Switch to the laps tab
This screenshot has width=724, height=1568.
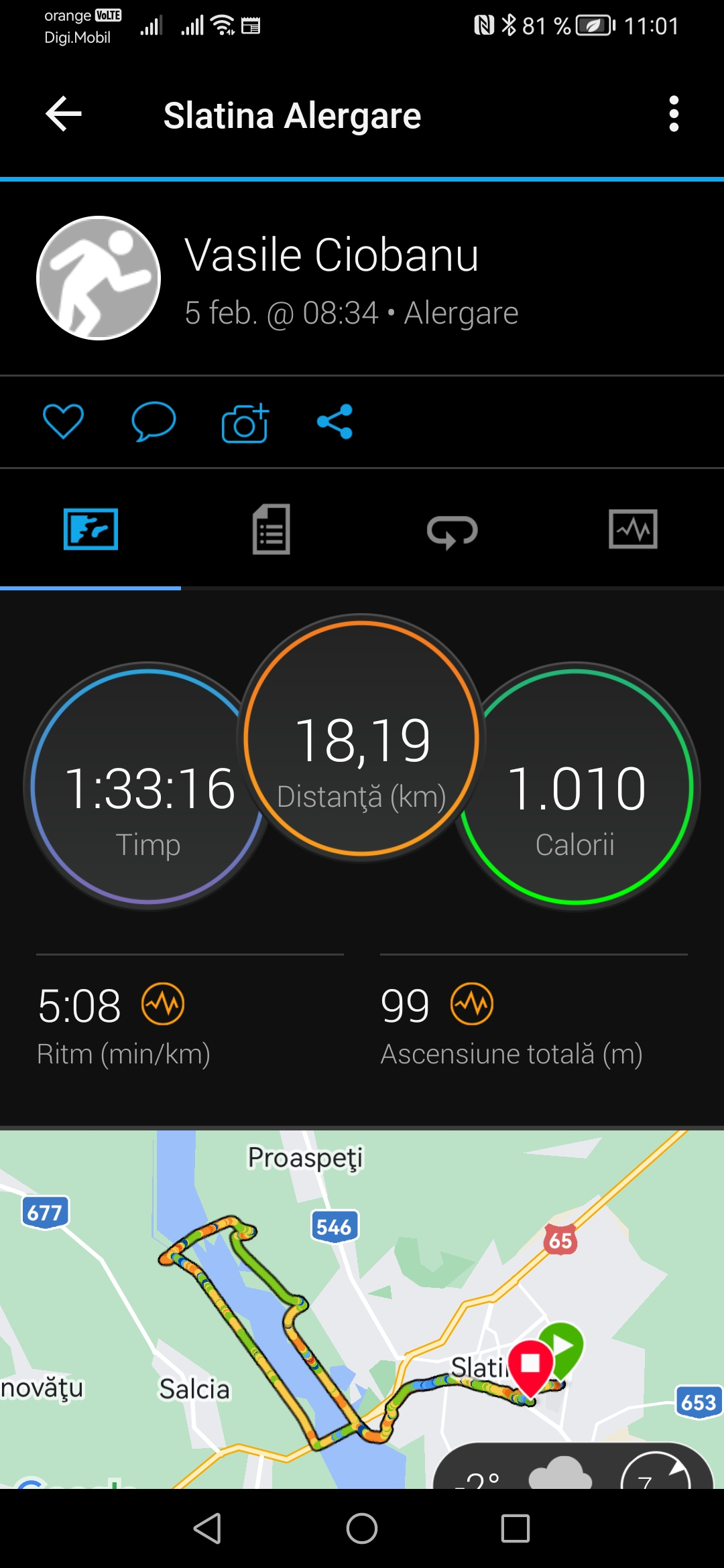click(x=452, y=531)
